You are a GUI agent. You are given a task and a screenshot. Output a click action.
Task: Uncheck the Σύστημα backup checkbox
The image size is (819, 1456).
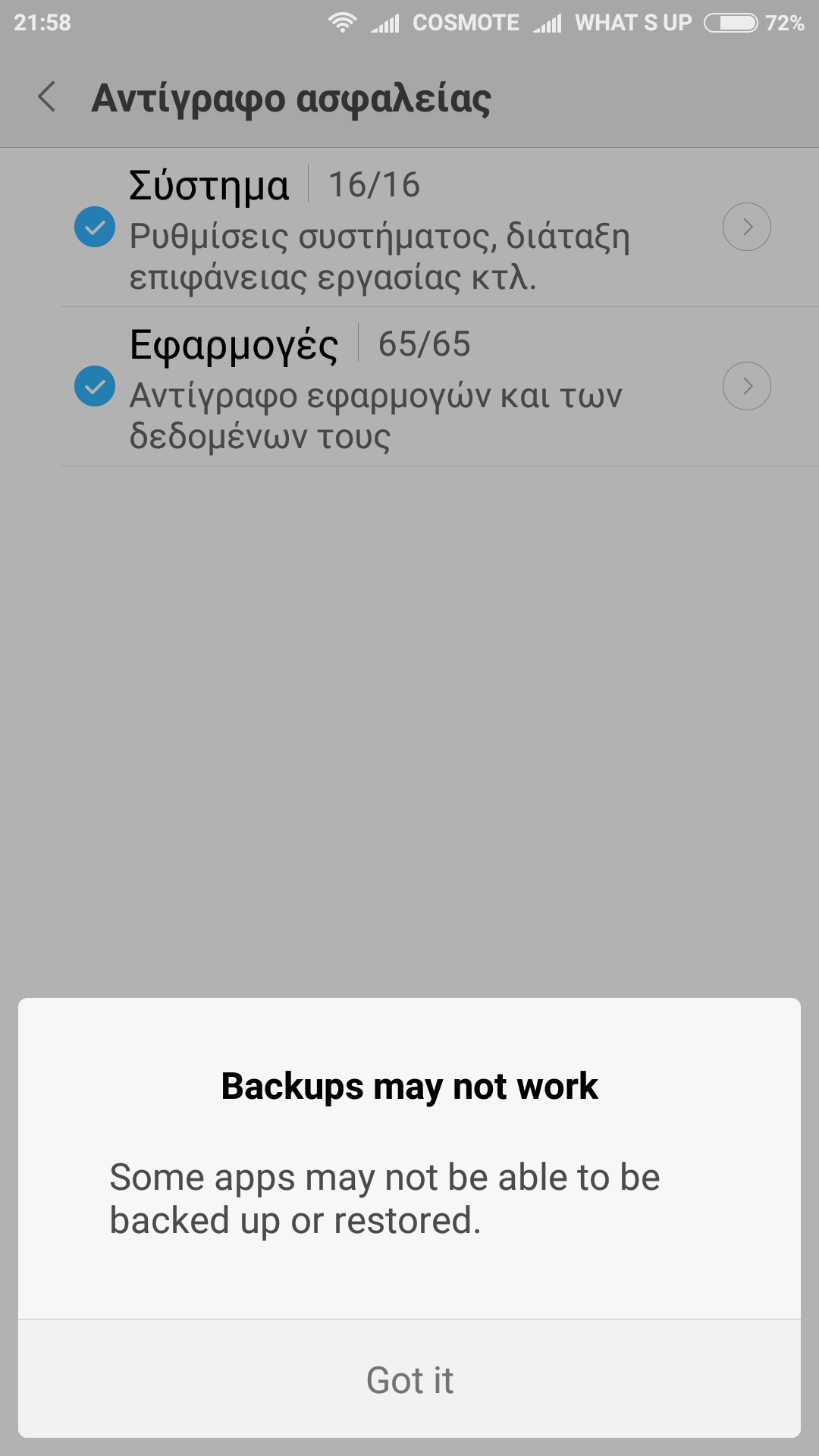(95, 227)
